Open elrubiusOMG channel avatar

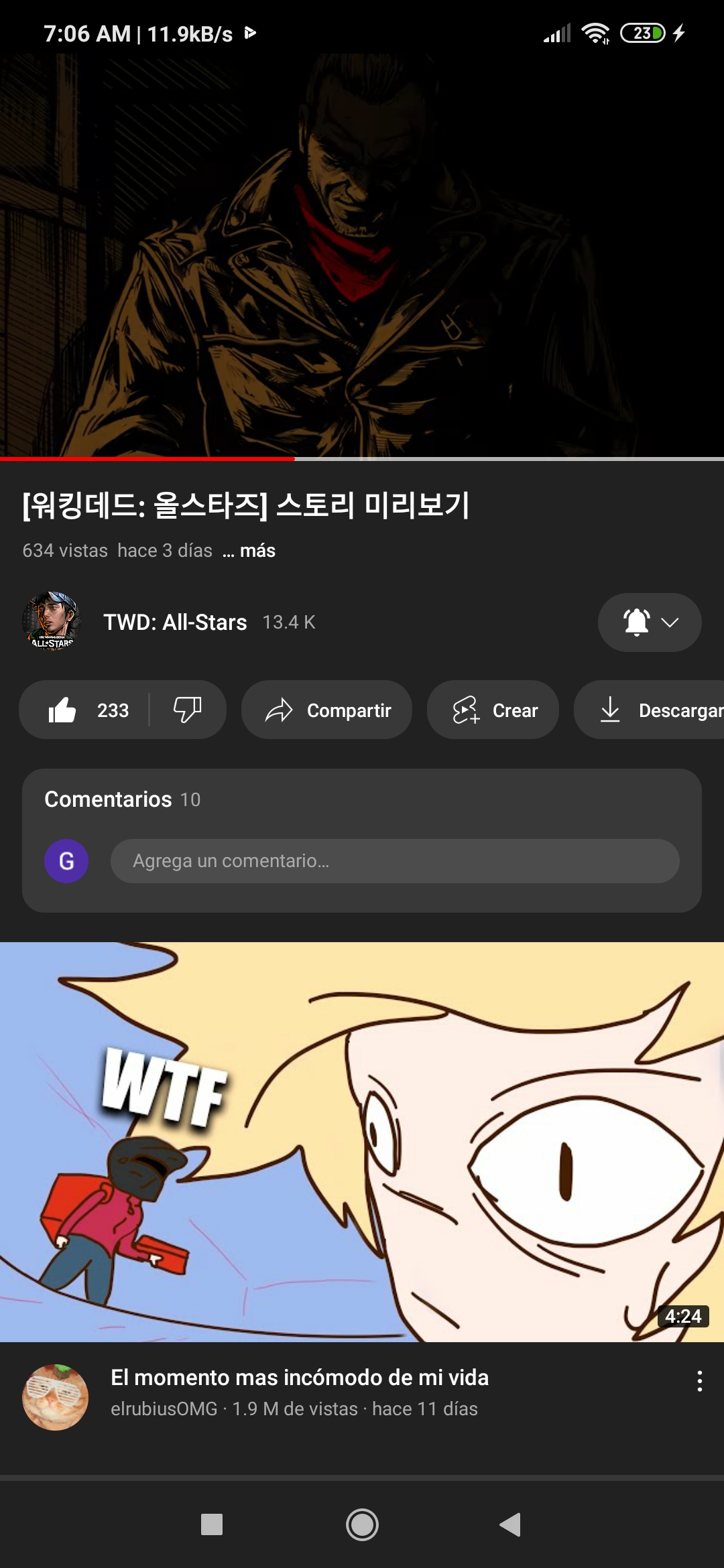click(x=56, y=1397)
